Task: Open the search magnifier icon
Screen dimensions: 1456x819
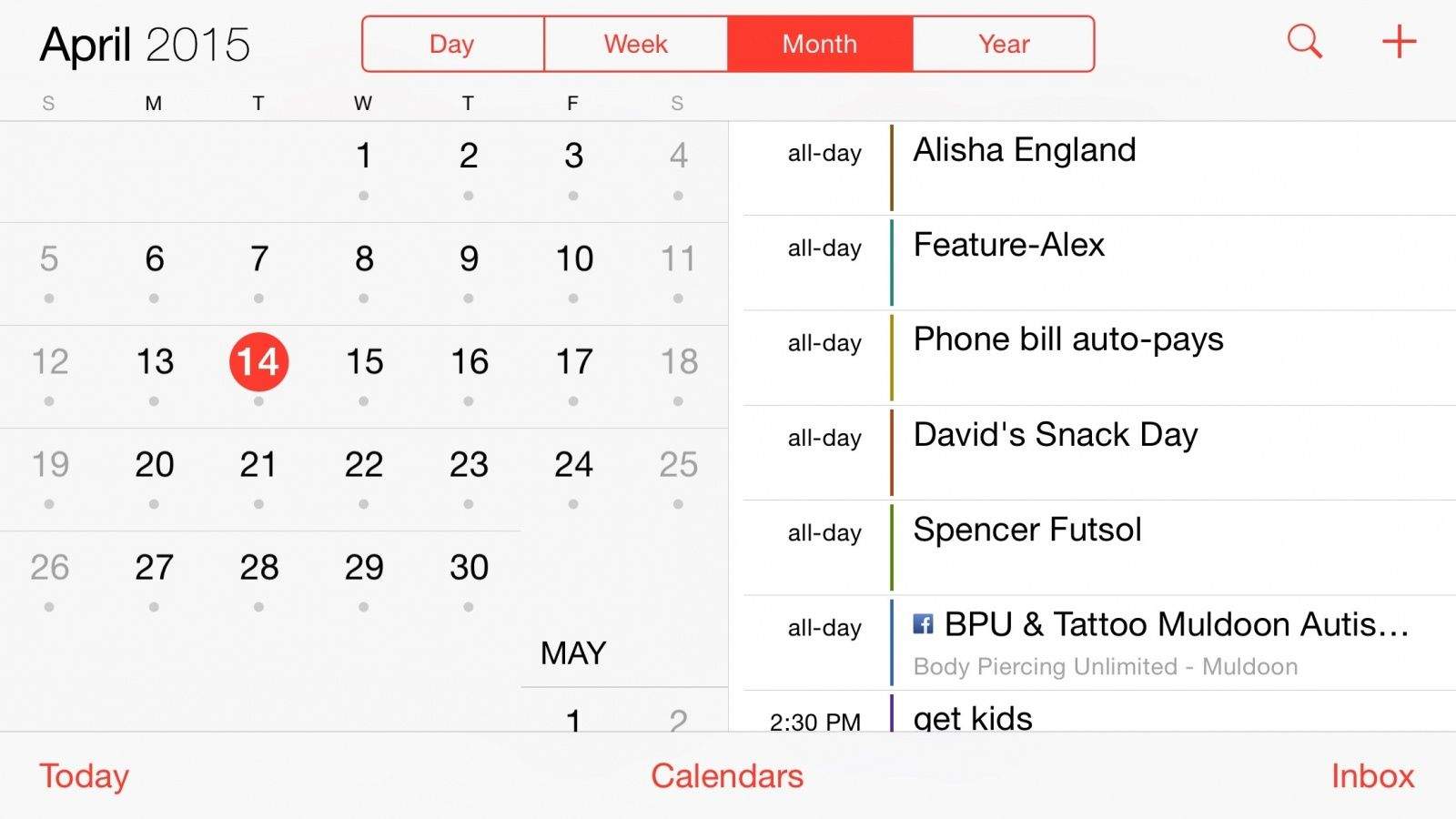Action: tap(1304, 42)
